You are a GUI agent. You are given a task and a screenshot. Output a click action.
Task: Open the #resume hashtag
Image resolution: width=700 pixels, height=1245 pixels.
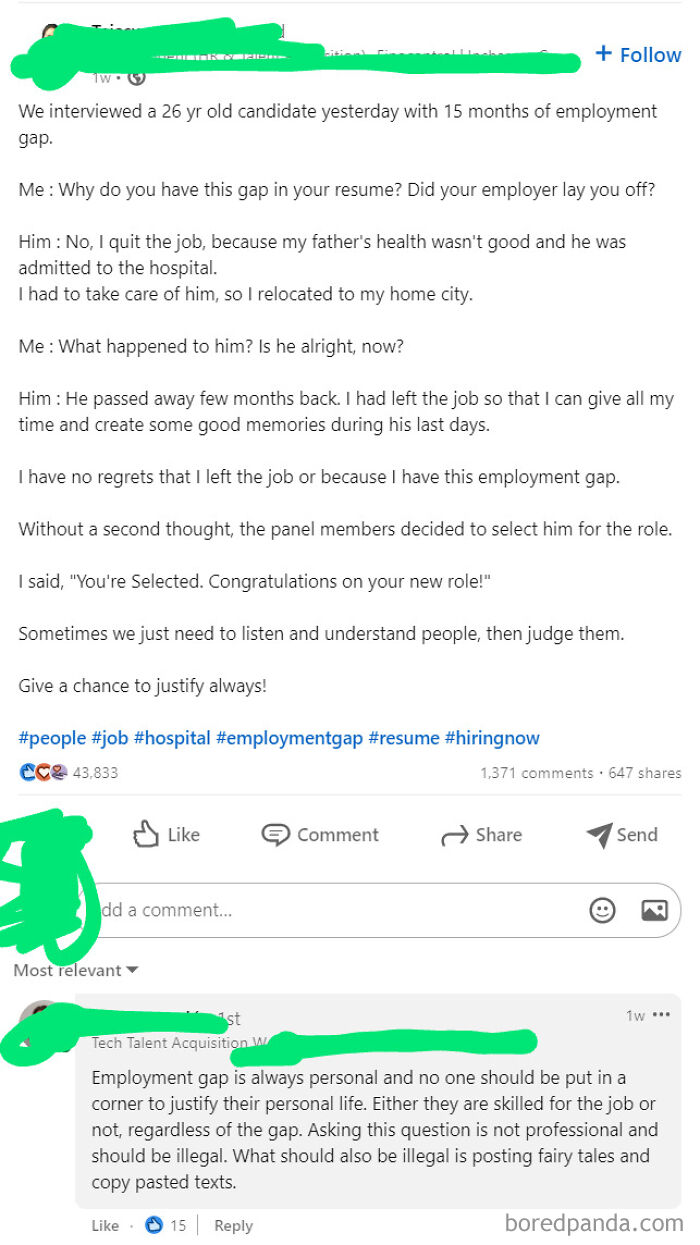coord(404,738)
